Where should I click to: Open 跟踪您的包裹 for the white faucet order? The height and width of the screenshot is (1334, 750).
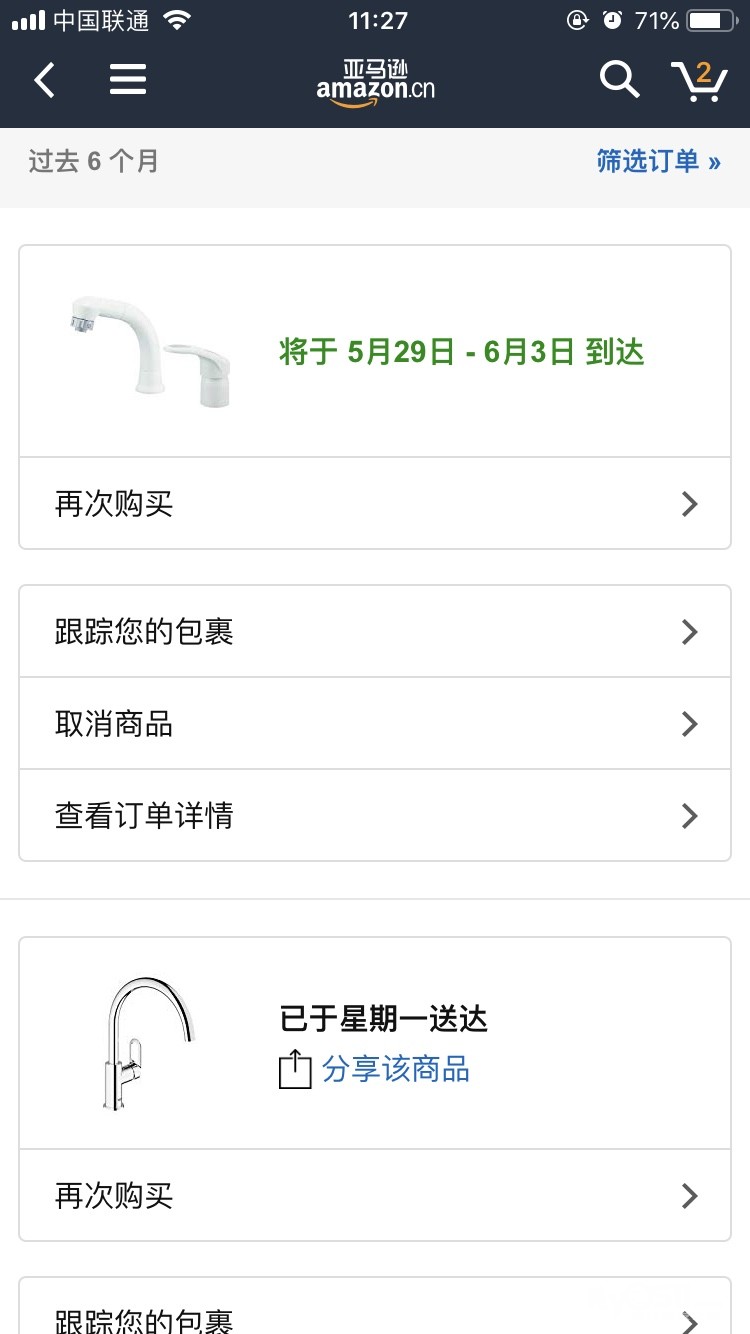(375, 632)
